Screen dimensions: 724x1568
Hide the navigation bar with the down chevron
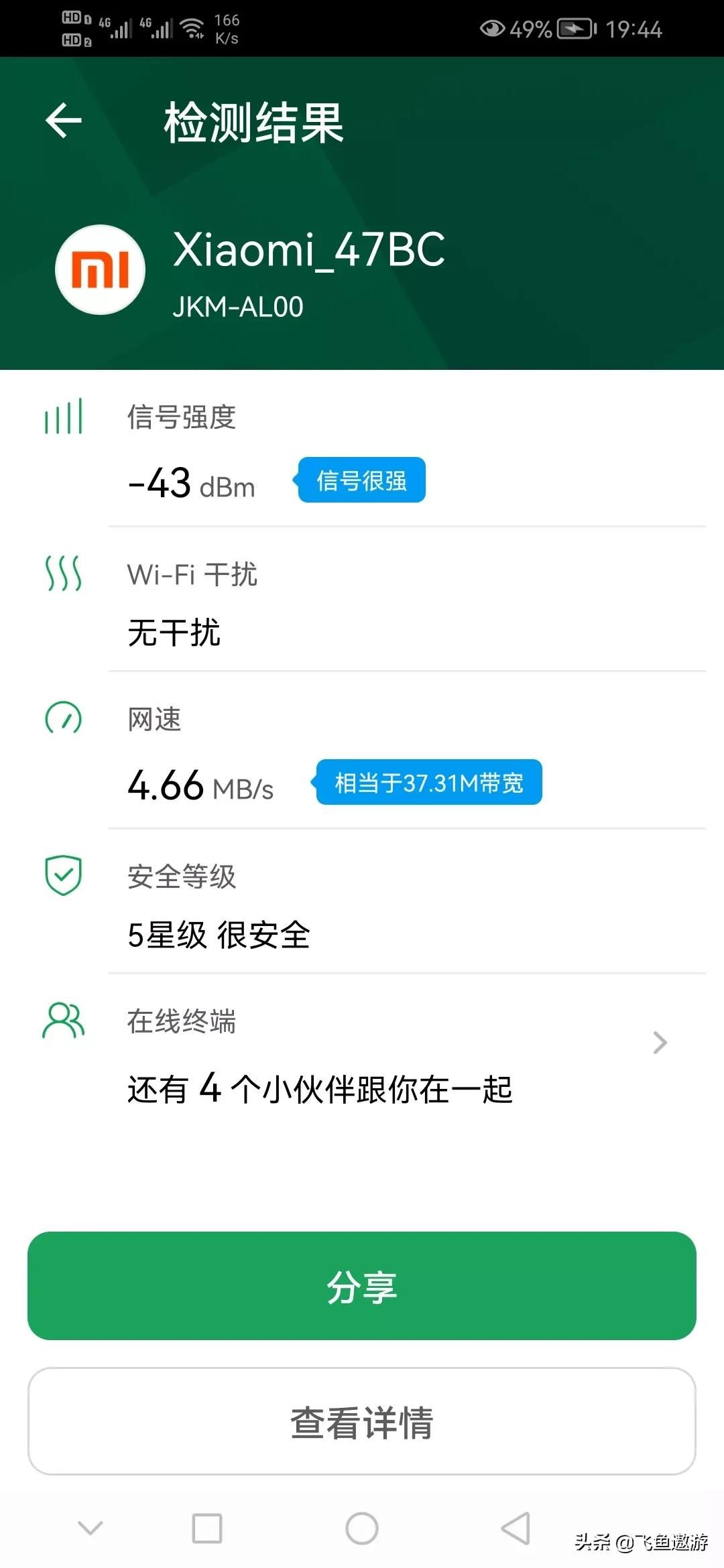(90, 1528)
